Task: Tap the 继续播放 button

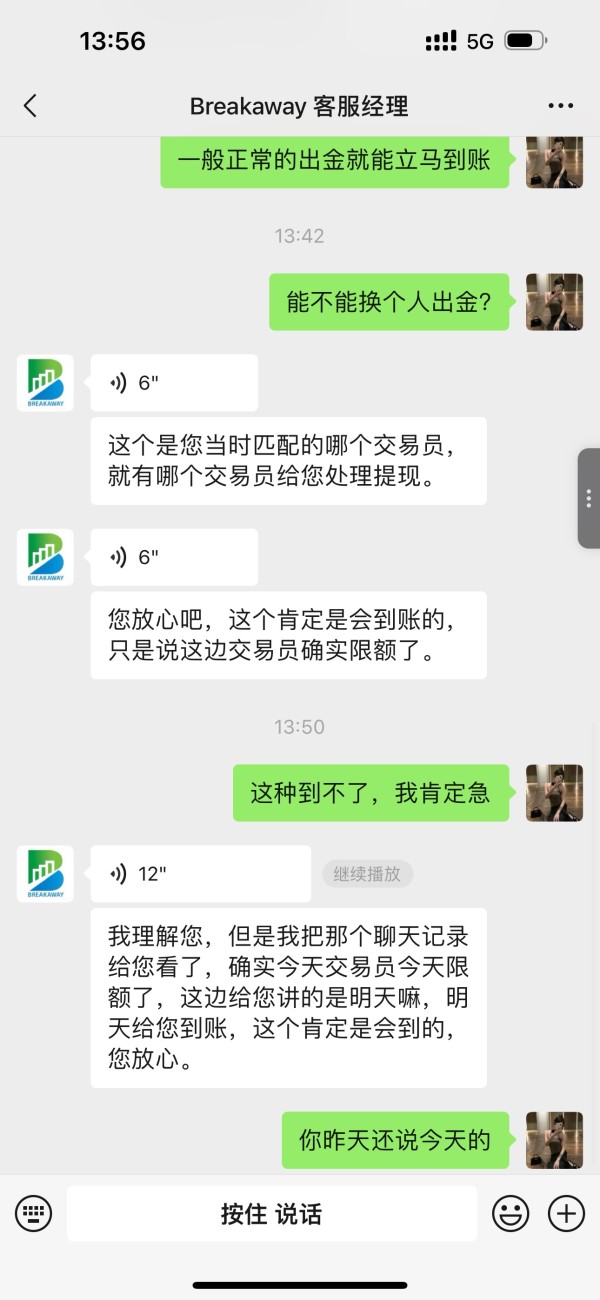Action: point(367,874)
